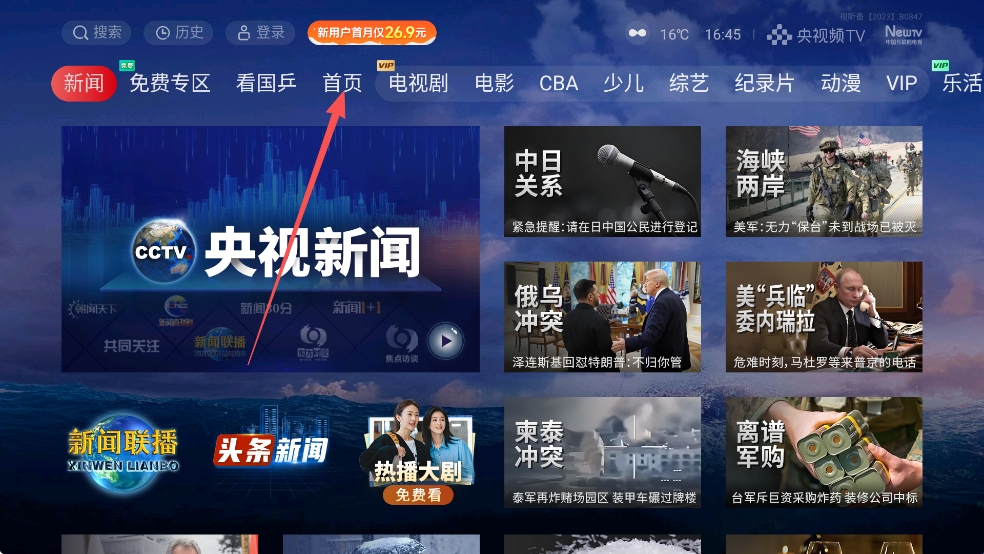Viewport: 984px width, 554px height.
Task: Switch to the 电影 tab
Action: (494, 83)
